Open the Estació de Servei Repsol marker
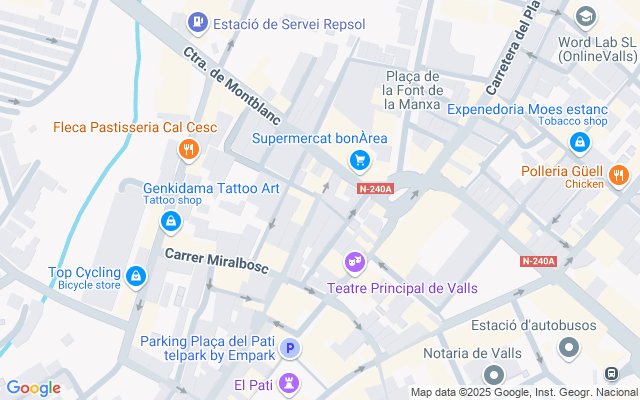Screen dimensions: 640x400 point(198,21)
